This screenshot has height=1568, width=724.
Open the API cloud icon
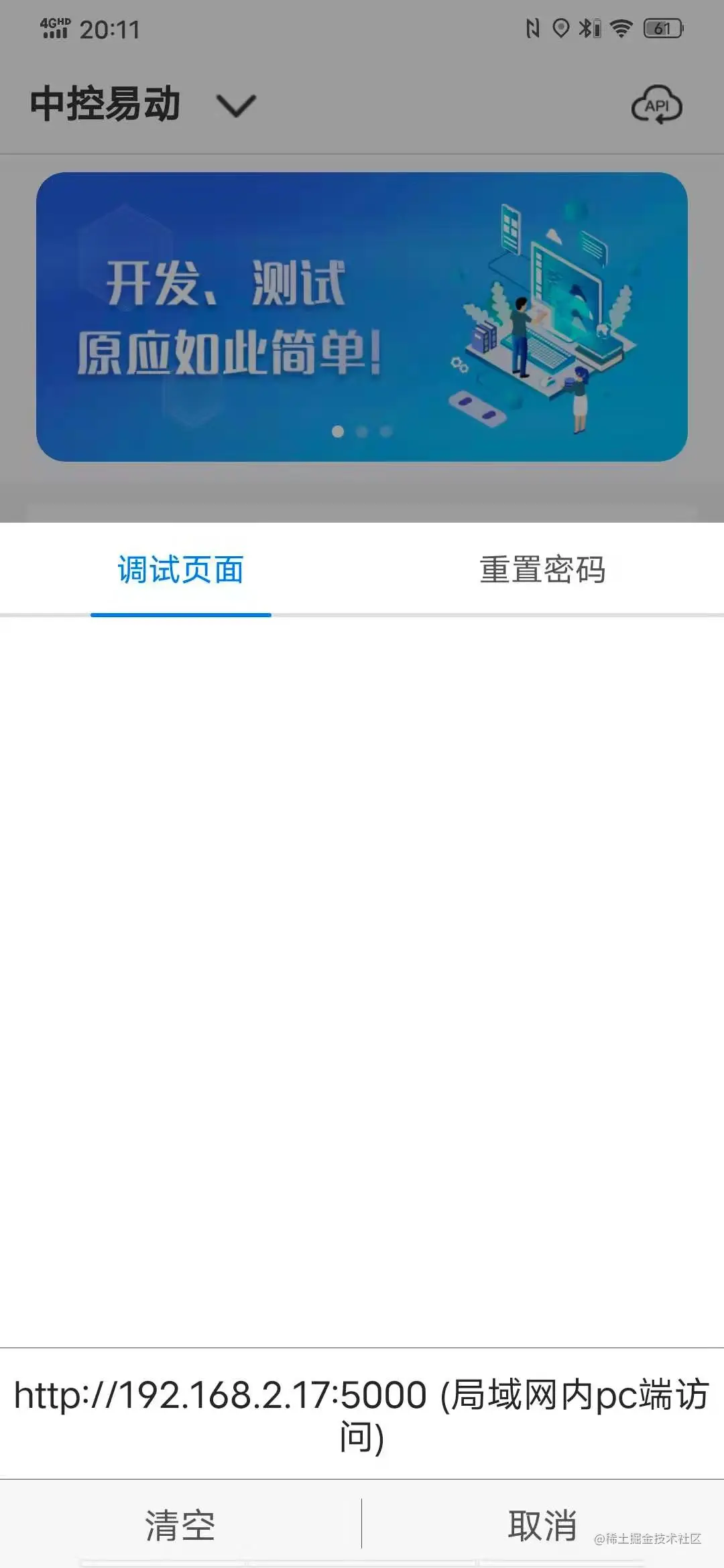[x=656, y=105]
